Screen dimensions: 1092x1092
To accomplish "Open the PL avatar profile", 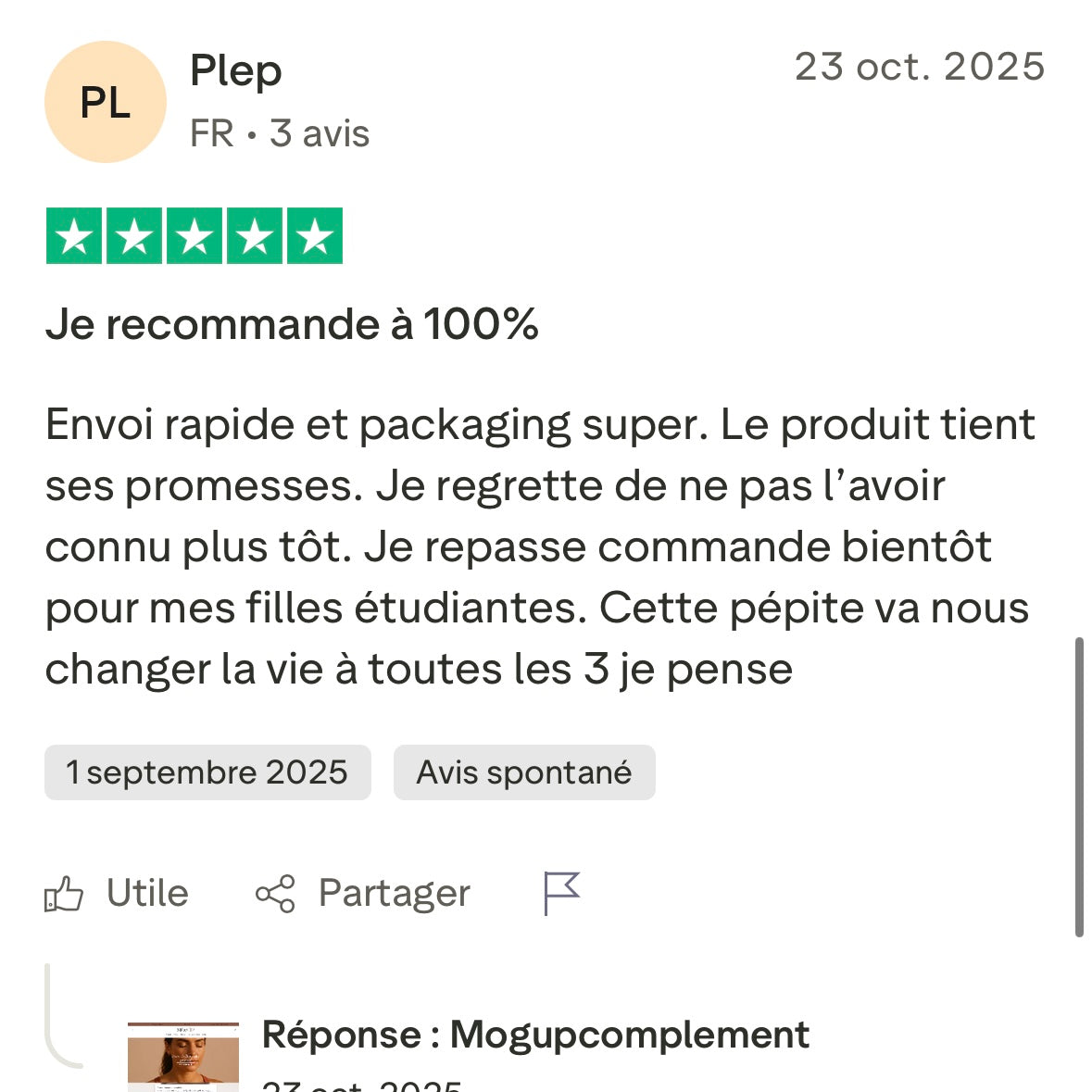I will click(x=105, y=102).
